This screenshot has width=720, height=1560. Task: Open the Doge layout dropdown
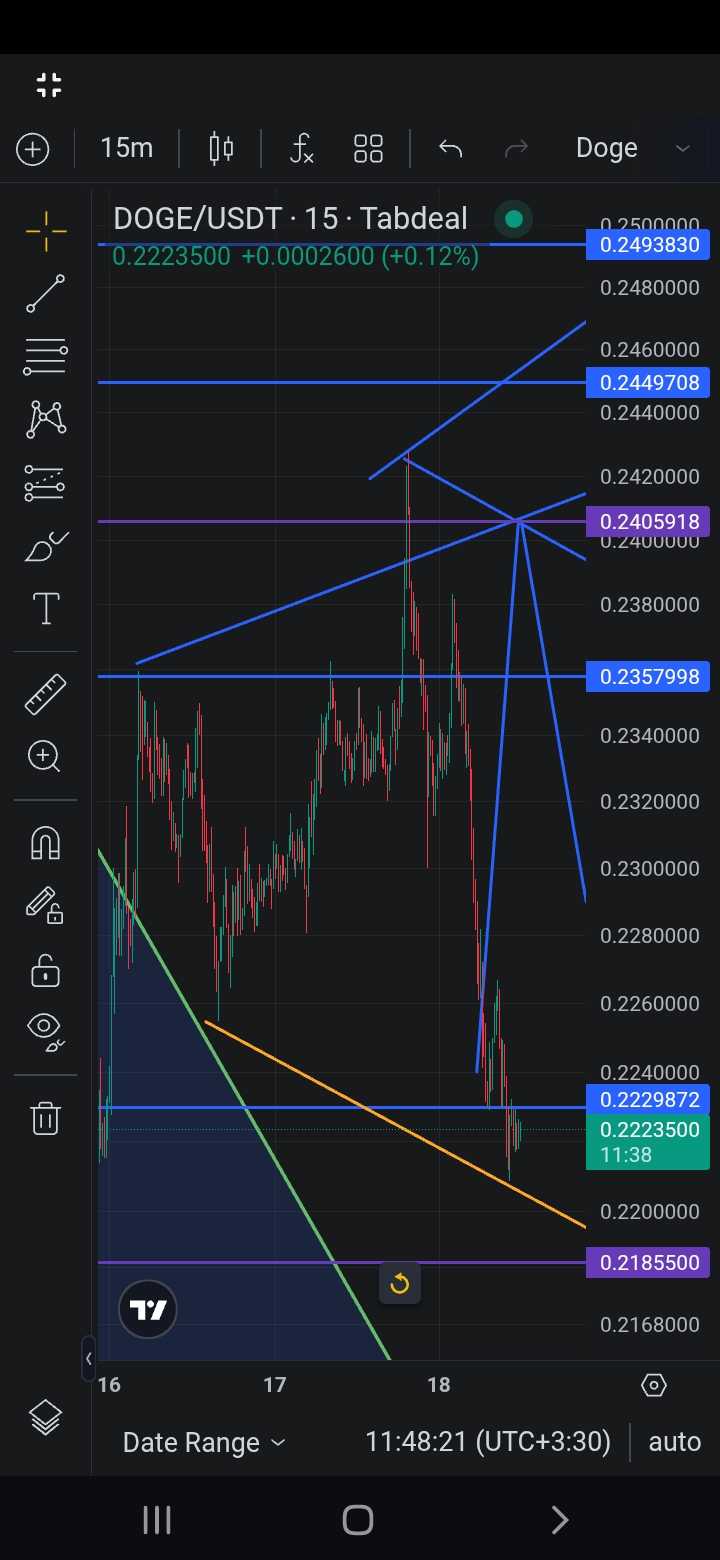pyautogui.click(x=632, y=148)
